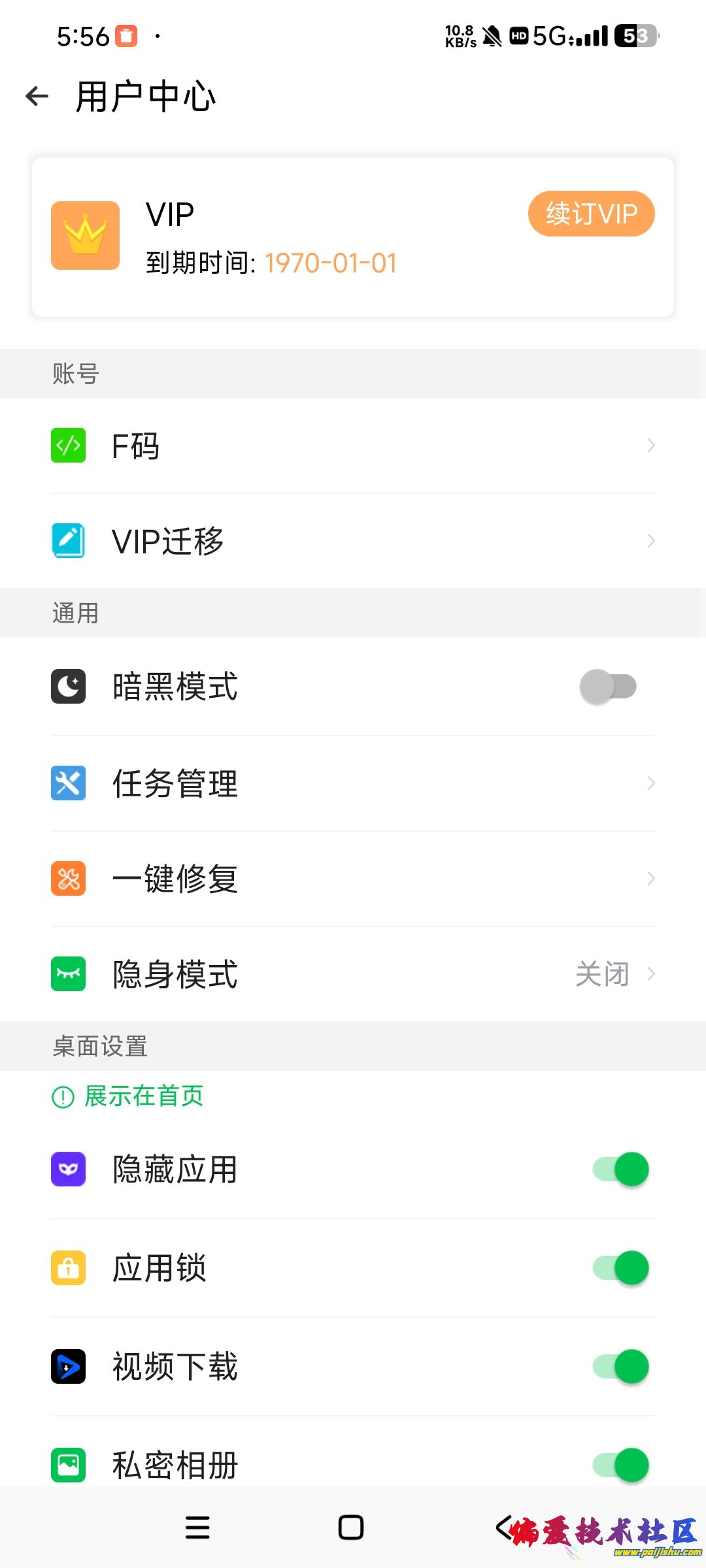The width and height of the screenshot is (706, 1568).
Task: Go to the system home screen
Action: pyautogui.click(x=351, y=1527)
